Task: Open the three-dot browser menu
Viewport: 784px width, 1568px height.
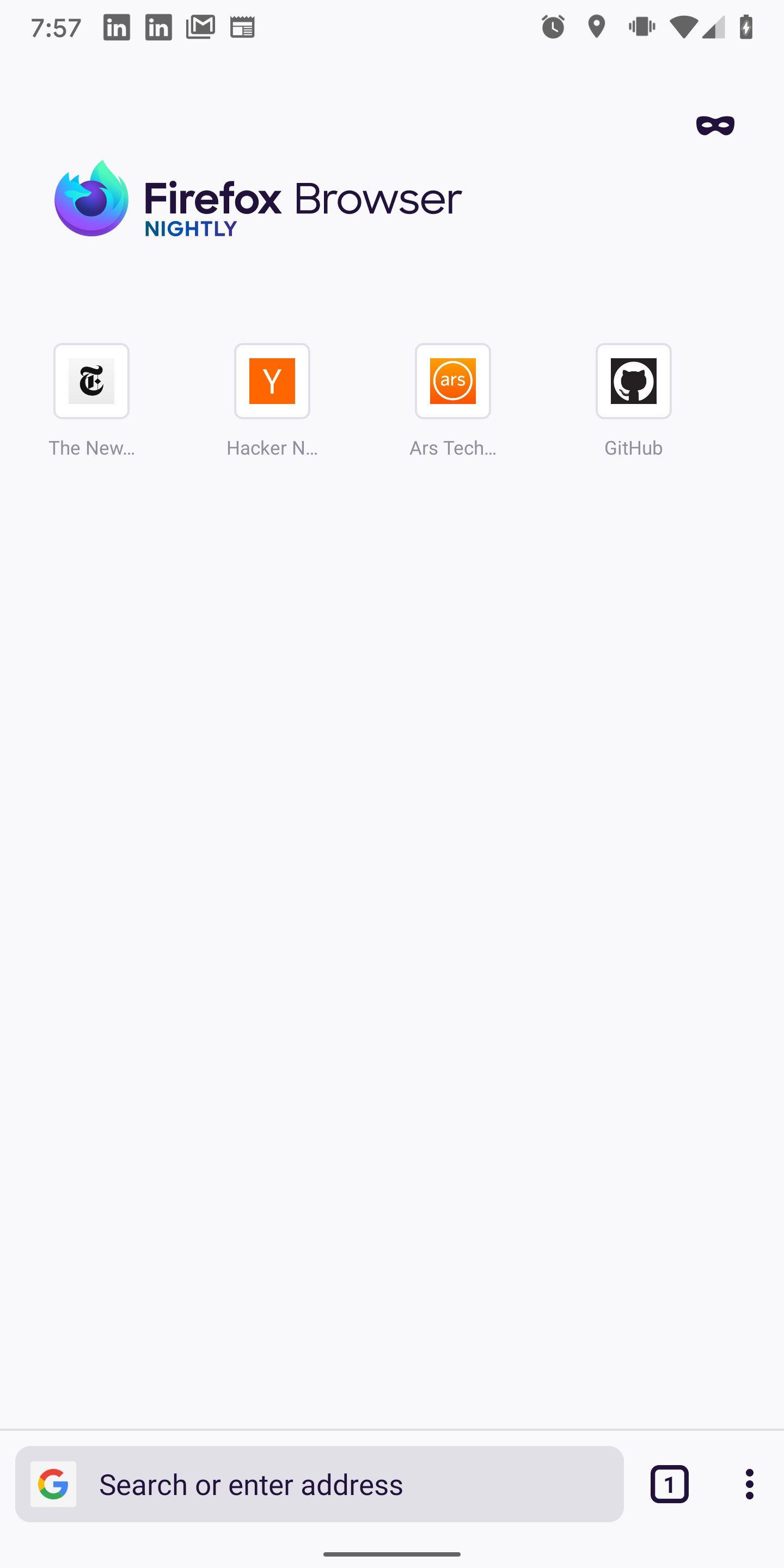Action: click(749, 1485)
